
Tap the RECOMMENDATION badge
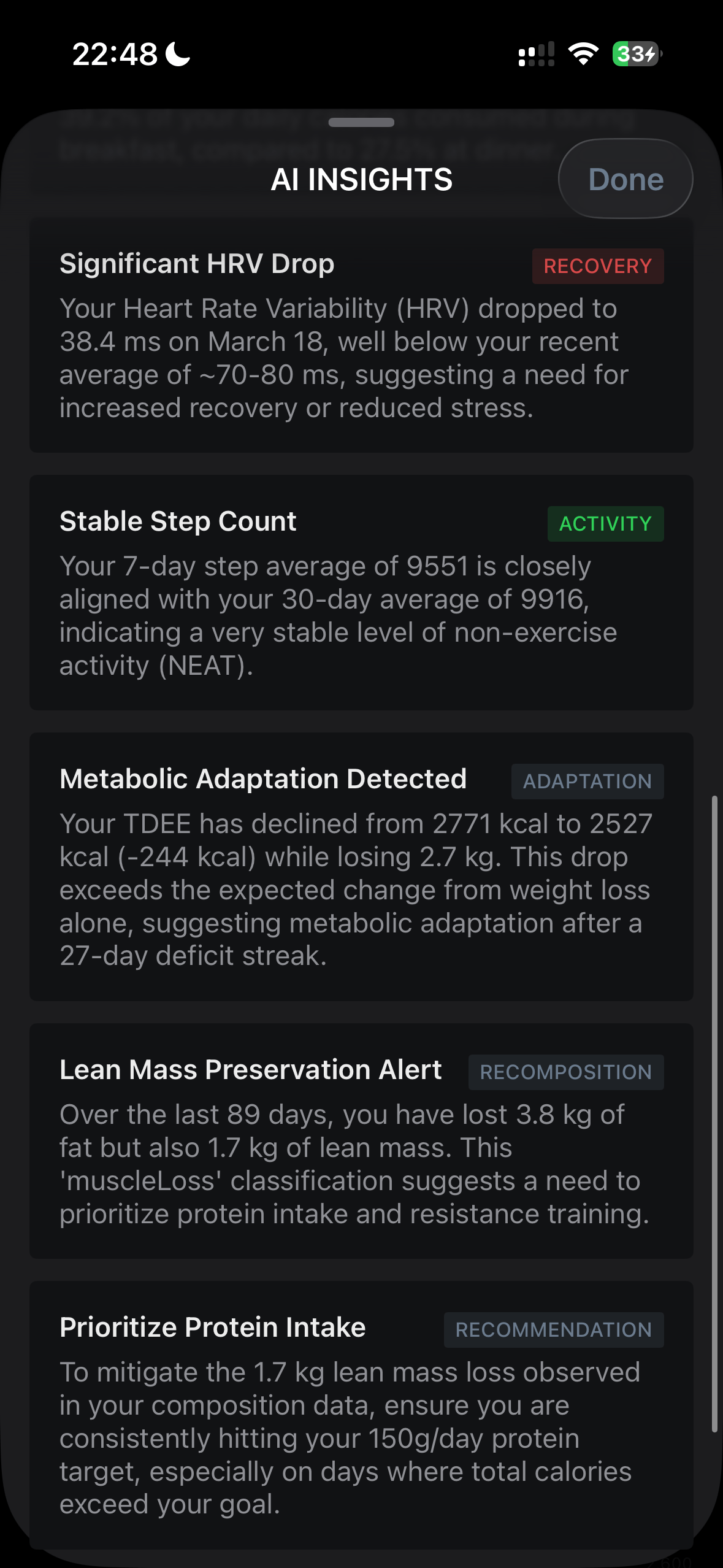[553, 1329]
